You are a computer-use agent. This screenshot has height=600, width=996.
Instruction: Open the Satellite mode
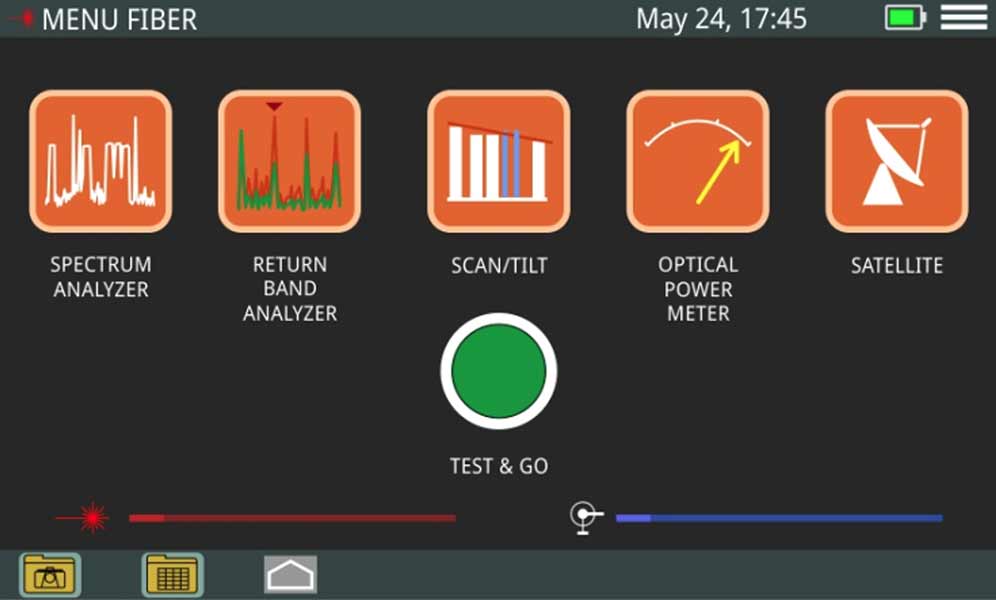(896, 161)
